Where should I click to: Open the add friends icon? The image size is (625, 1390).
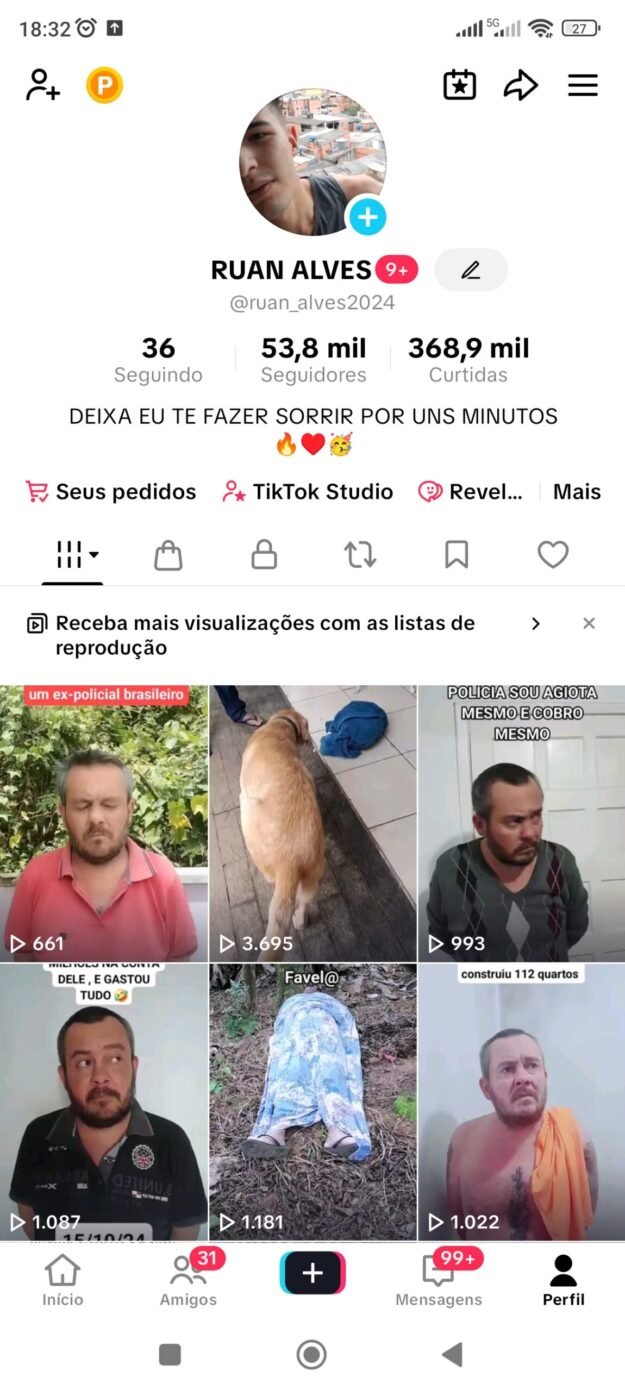point(43,85)
